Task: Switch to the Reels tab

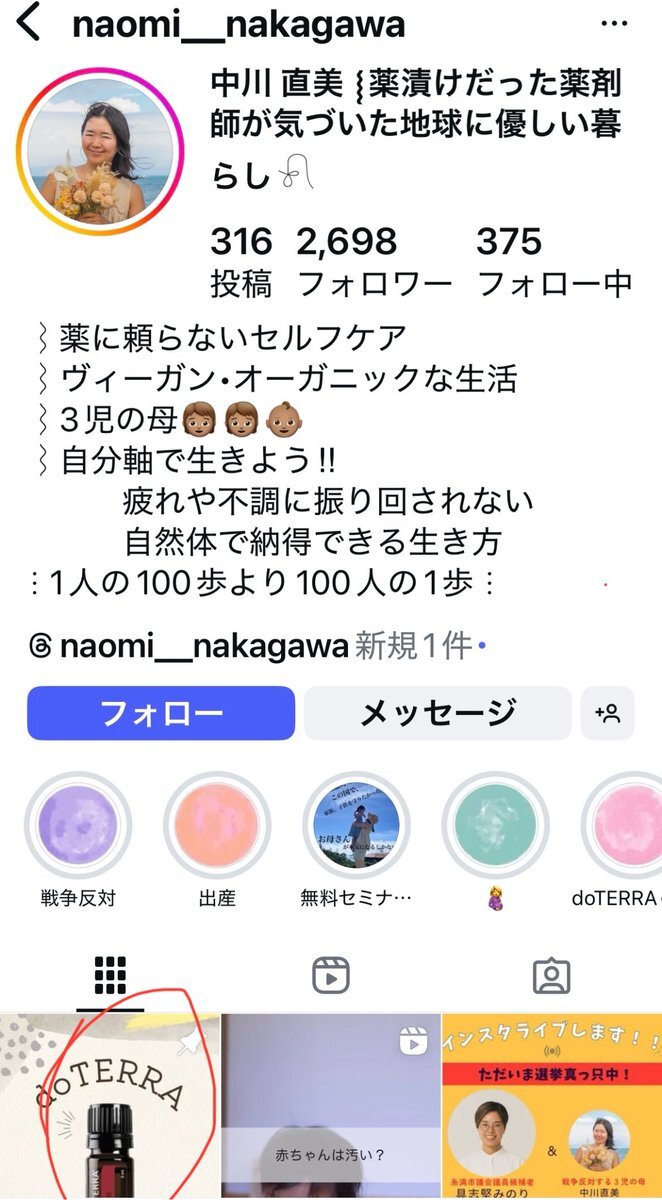Action: tap(330, 974)
